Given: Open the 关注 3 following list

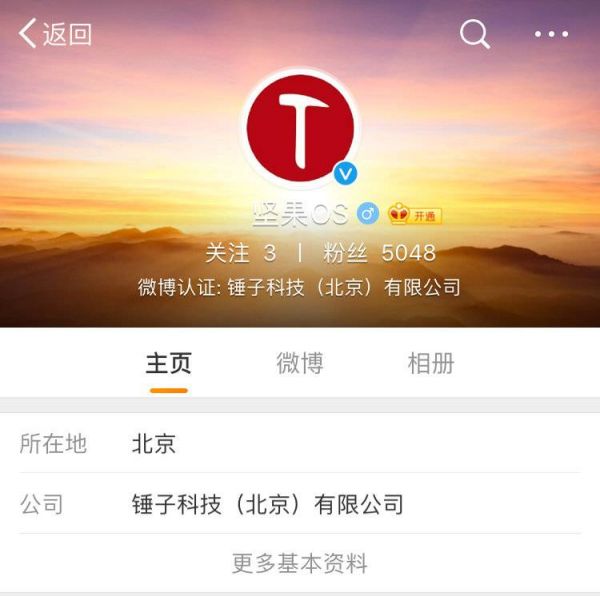Looking at the screenshot, I should pos(240,252).
